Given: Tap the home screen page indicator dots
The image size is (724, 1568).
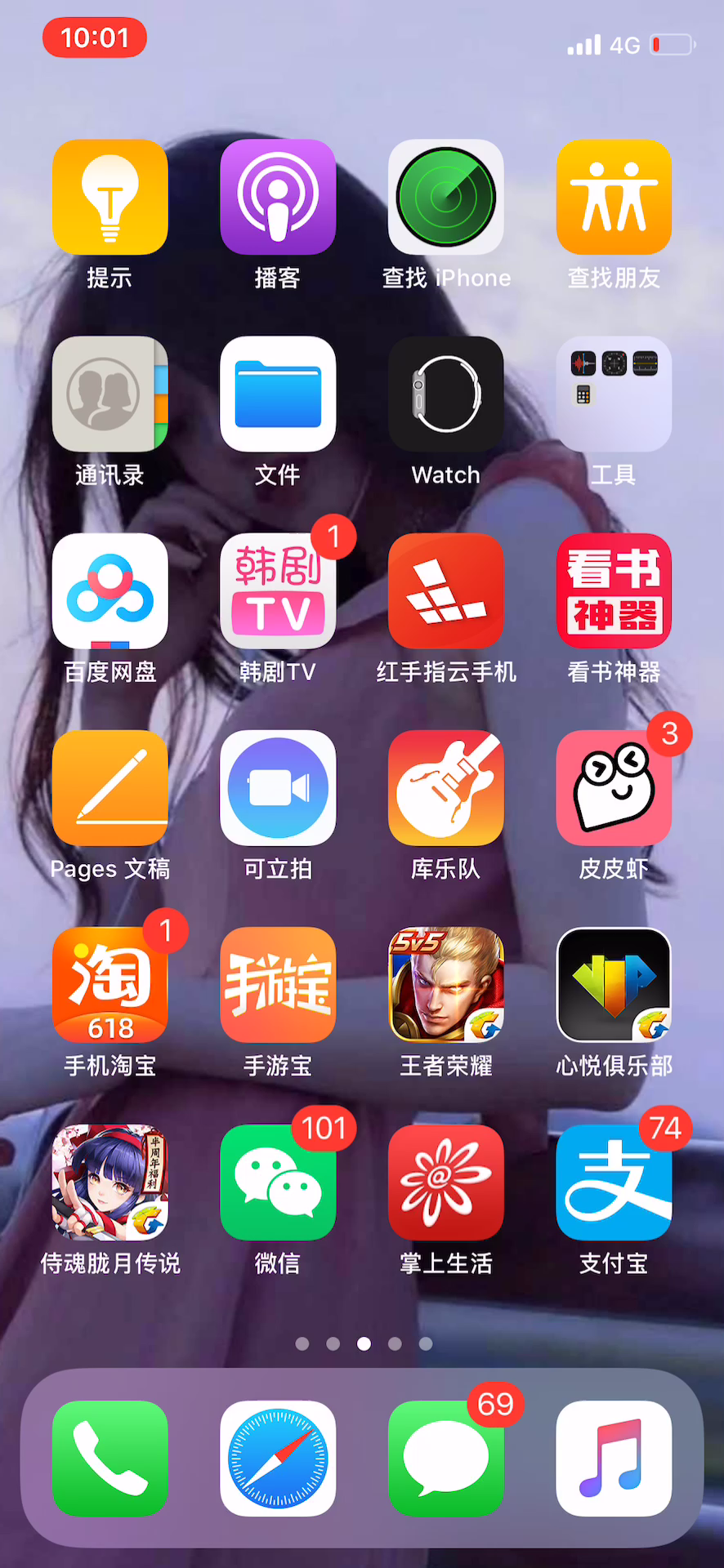Looking at the screenshot, I should pos(364,1343).
